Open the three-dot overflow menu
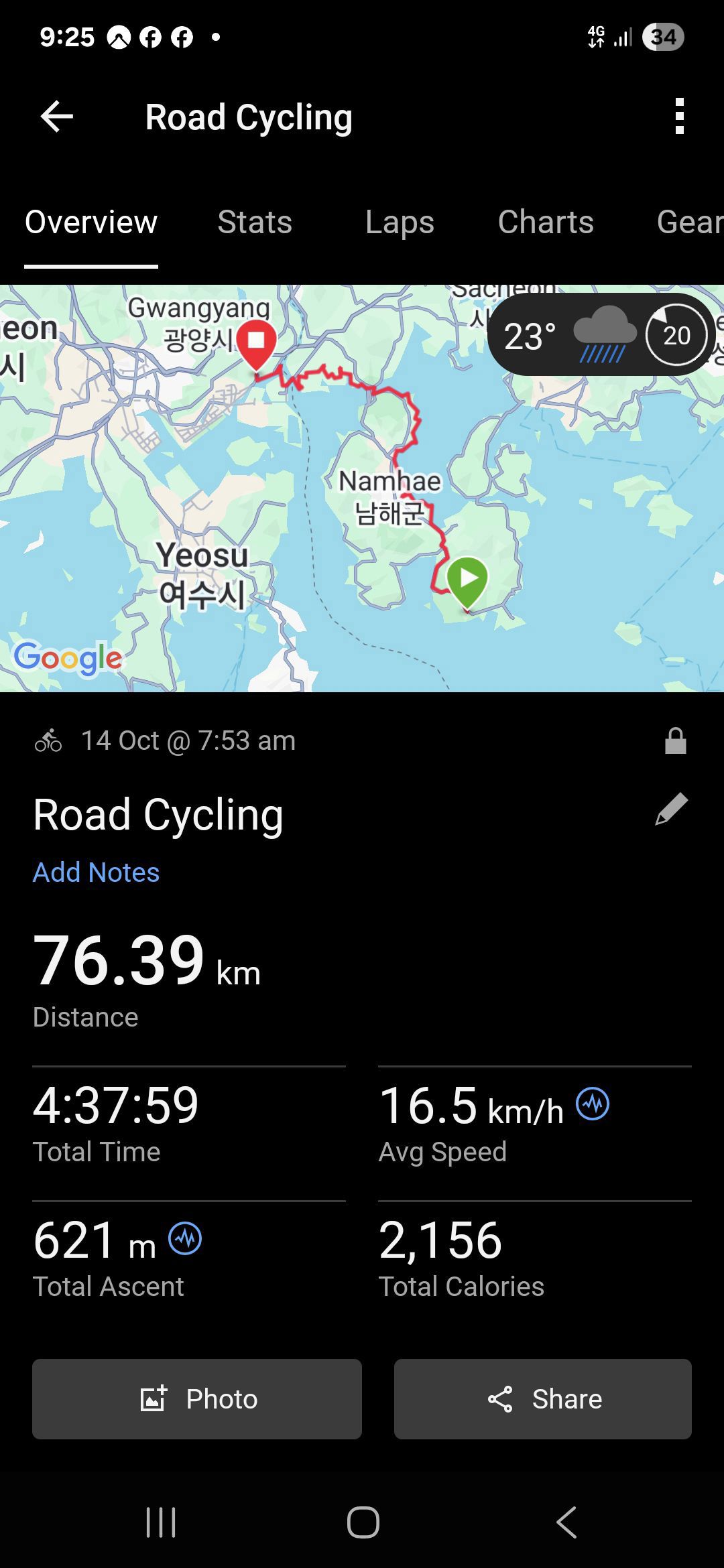The image size is (724, 1568). 679,117
